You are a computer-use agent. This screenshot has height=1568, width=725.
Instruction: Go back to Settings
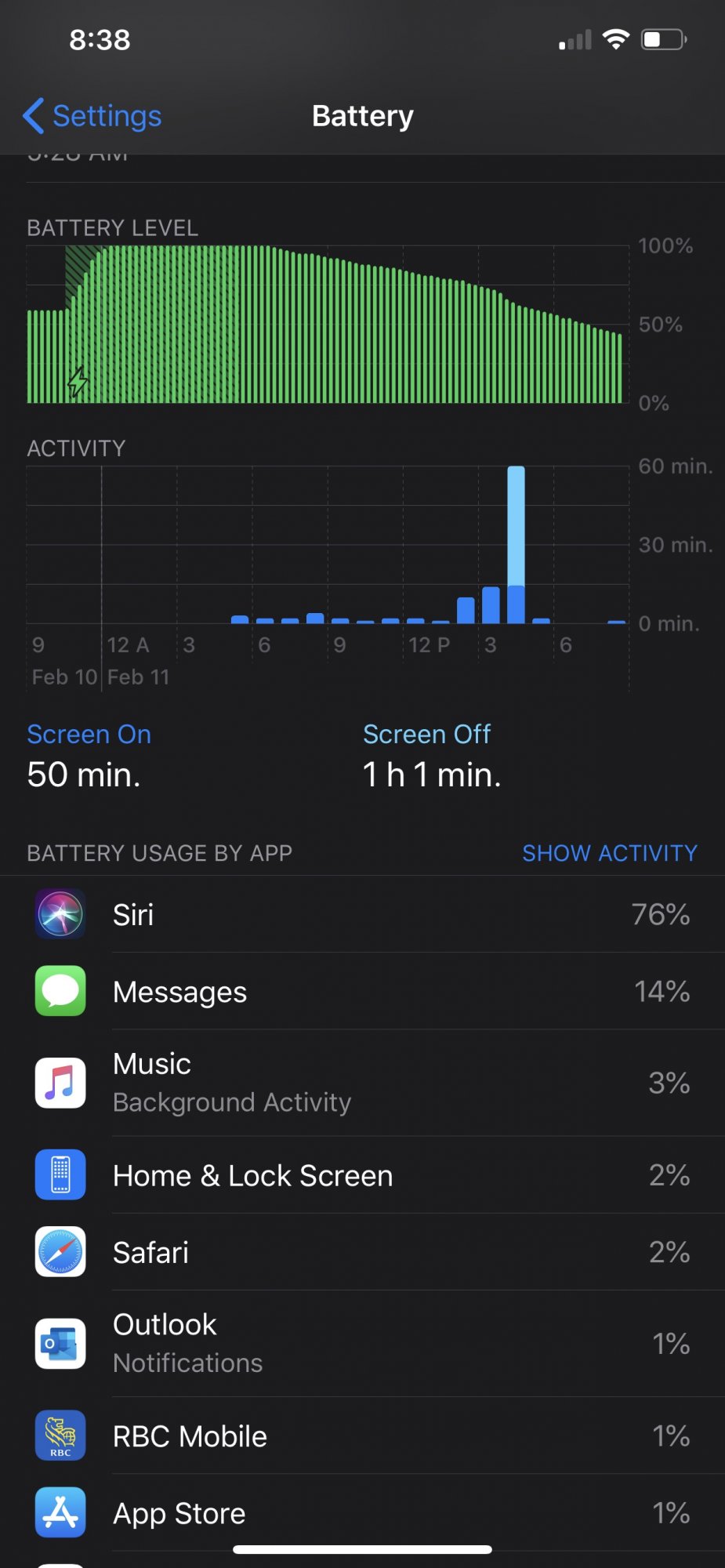point(92,116)
